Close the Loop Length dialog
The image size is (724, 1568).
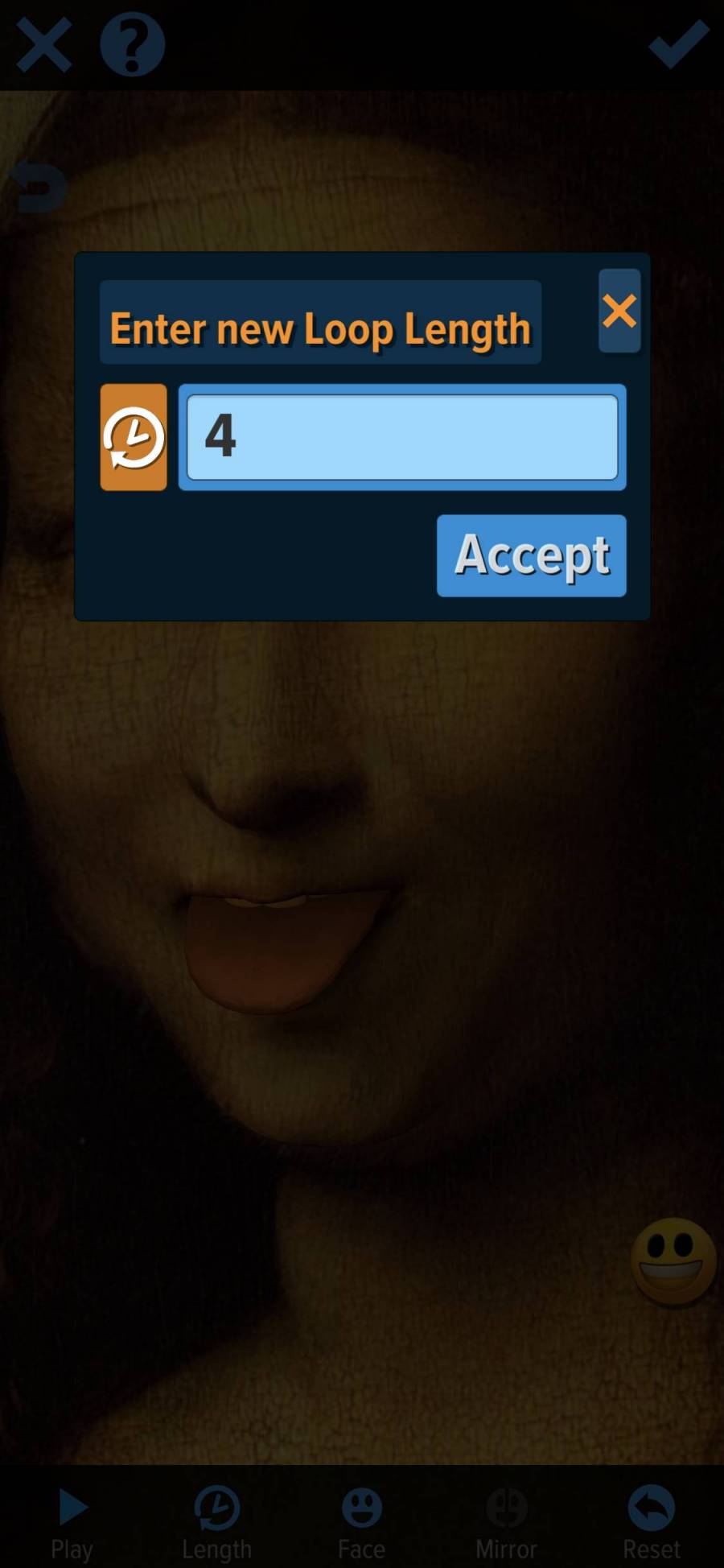[619, 311]
